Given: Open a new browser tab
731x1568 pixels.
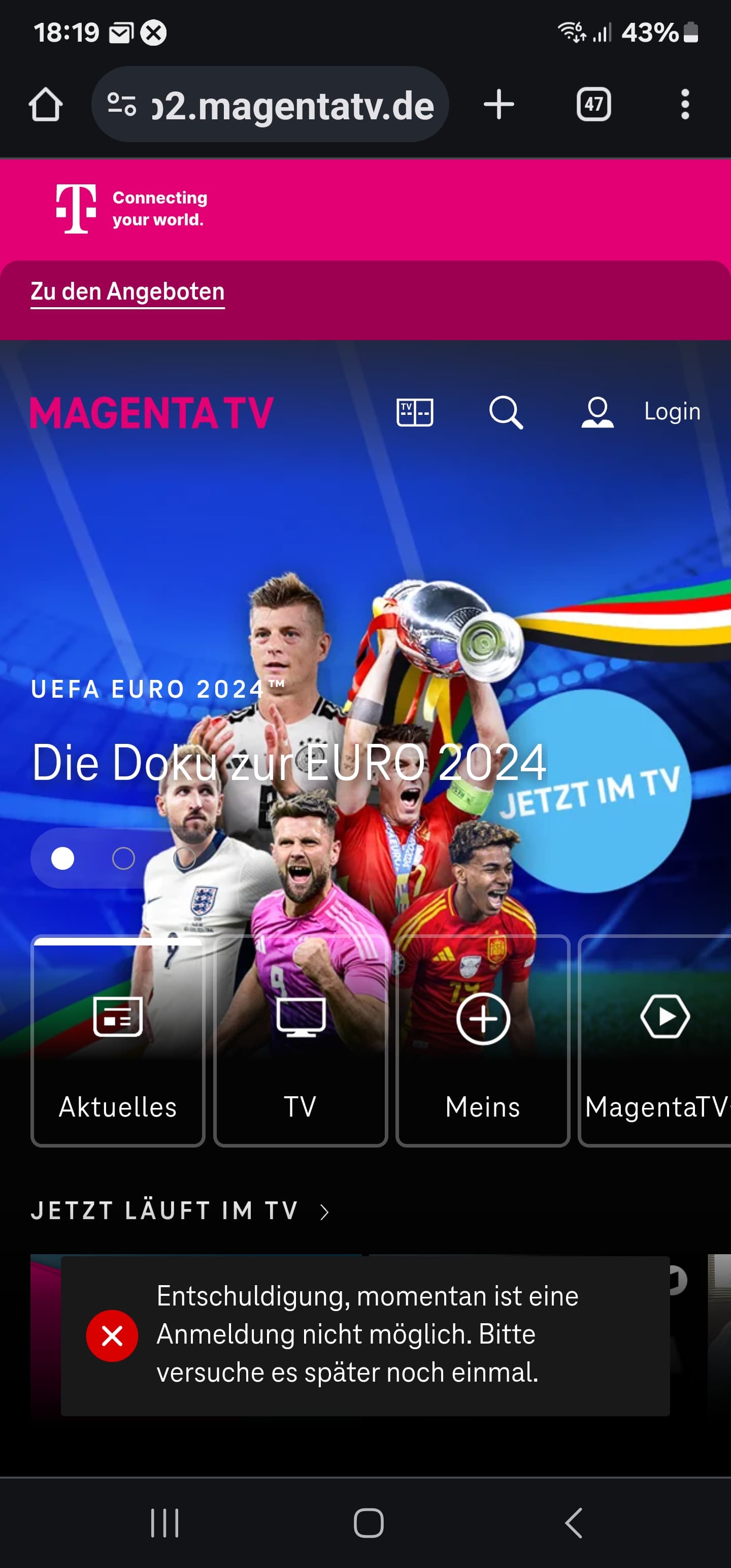Looking at the screenshot, I should pos(499,104).
